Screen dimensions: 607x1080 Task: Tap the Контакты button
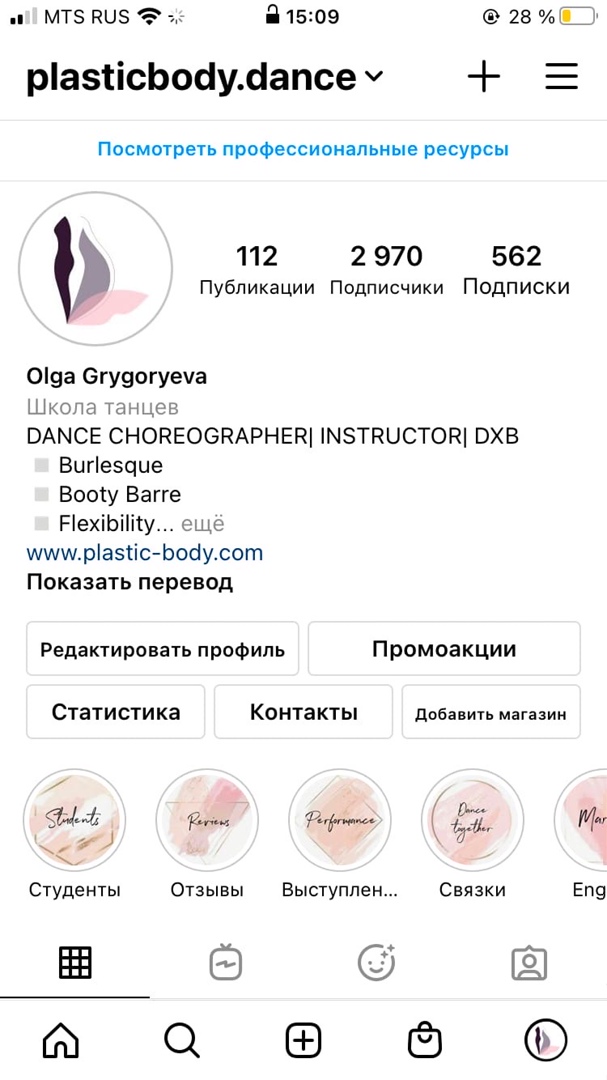click(x=304, y=712)
